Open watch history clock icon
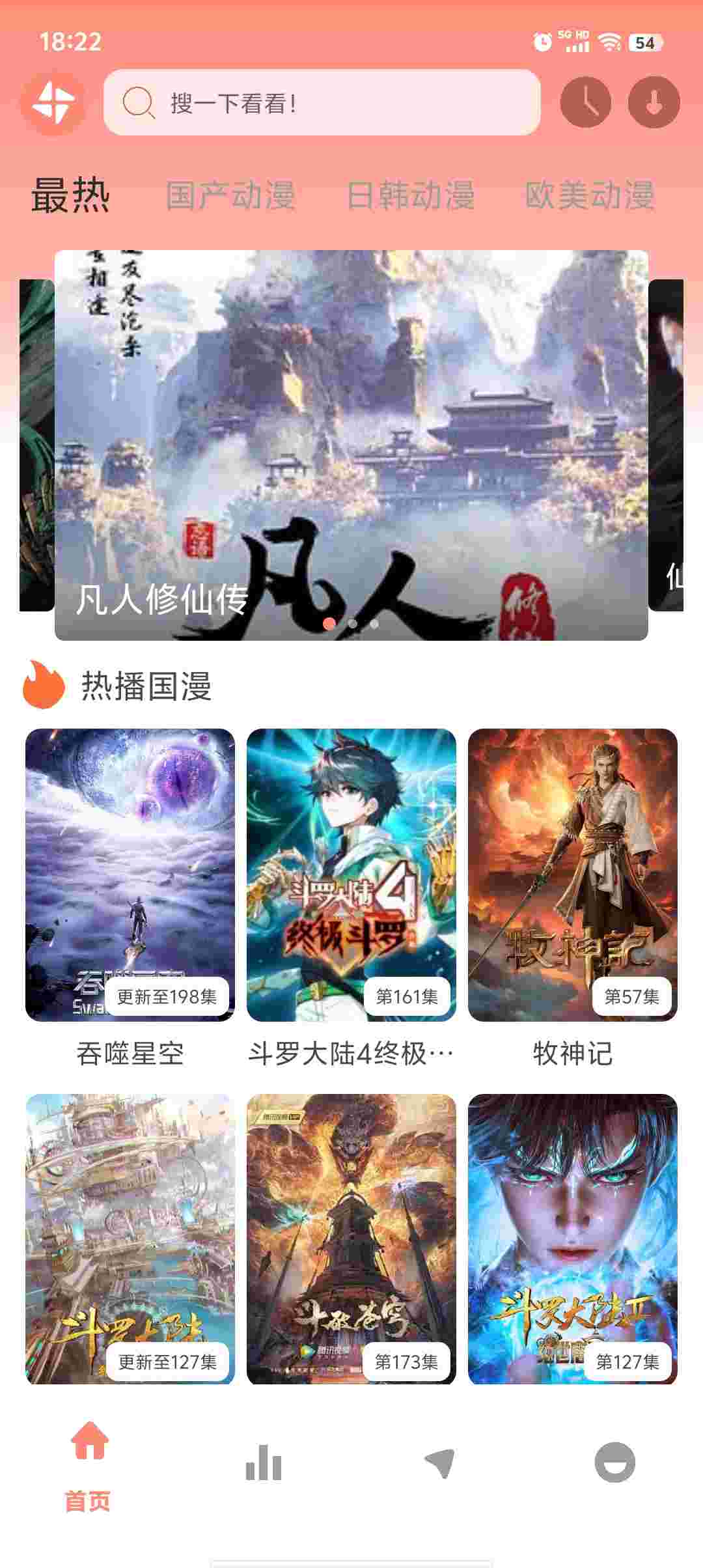703x1568 pixels. tap(585, 103)
